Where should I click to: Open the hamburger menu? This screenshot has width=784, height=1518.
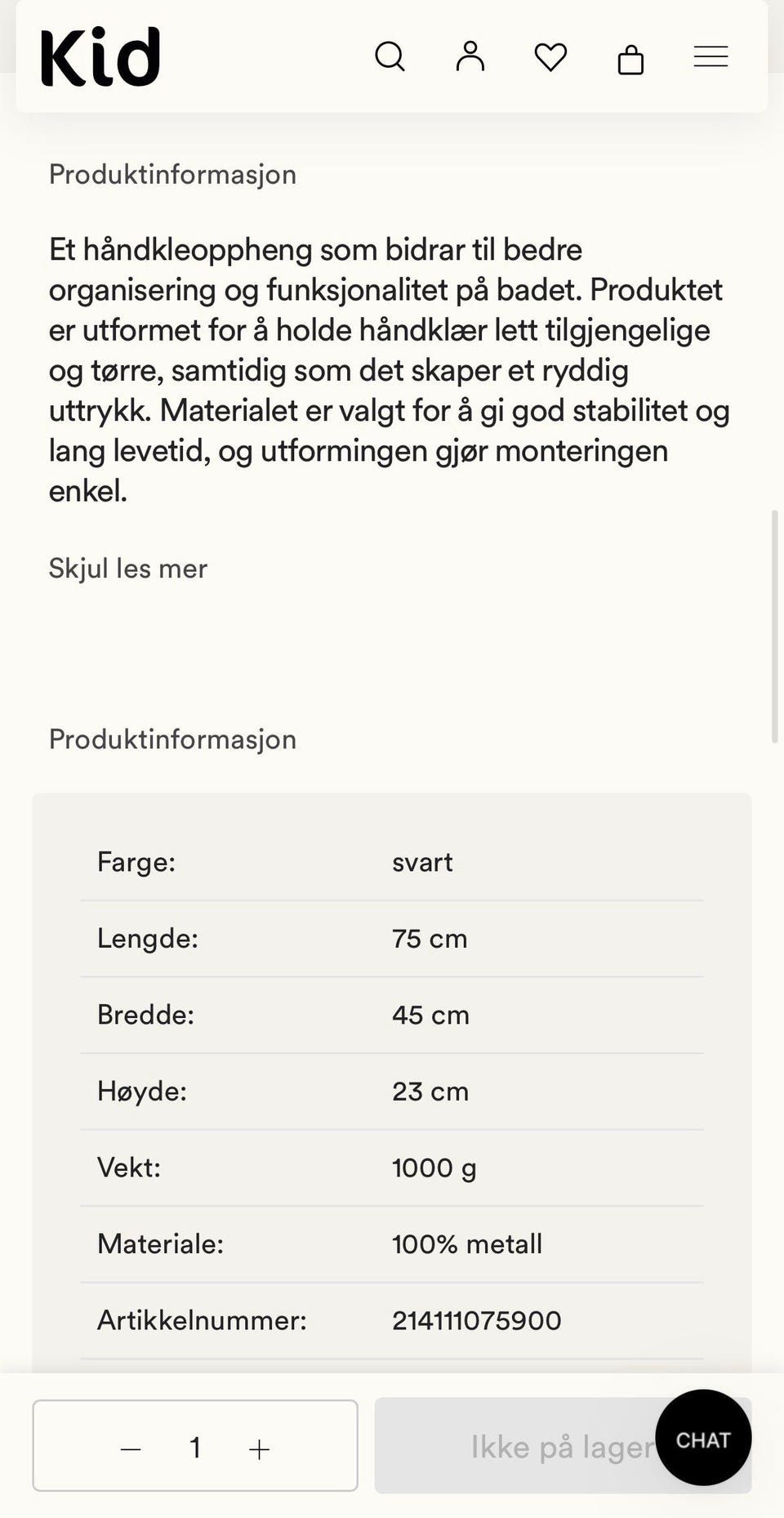pos(710,56)
